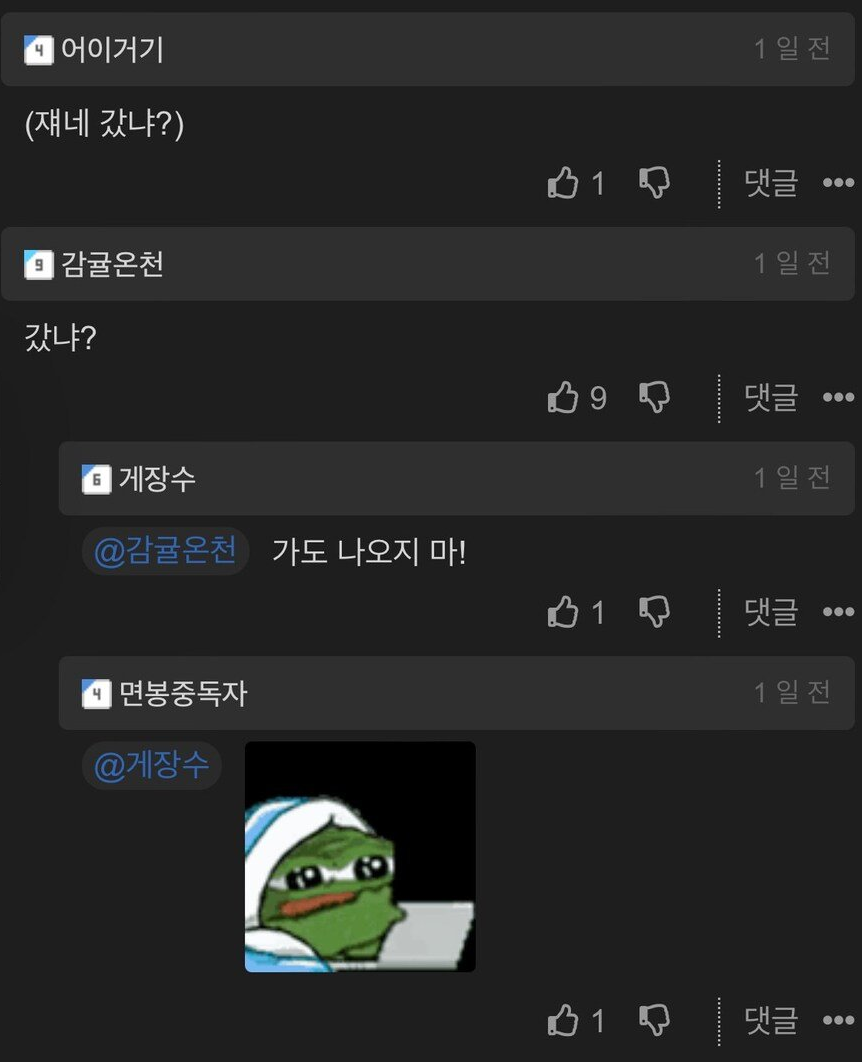Open more options on 게장수's reply
862x1062 pixels.
tap(837, 612)
